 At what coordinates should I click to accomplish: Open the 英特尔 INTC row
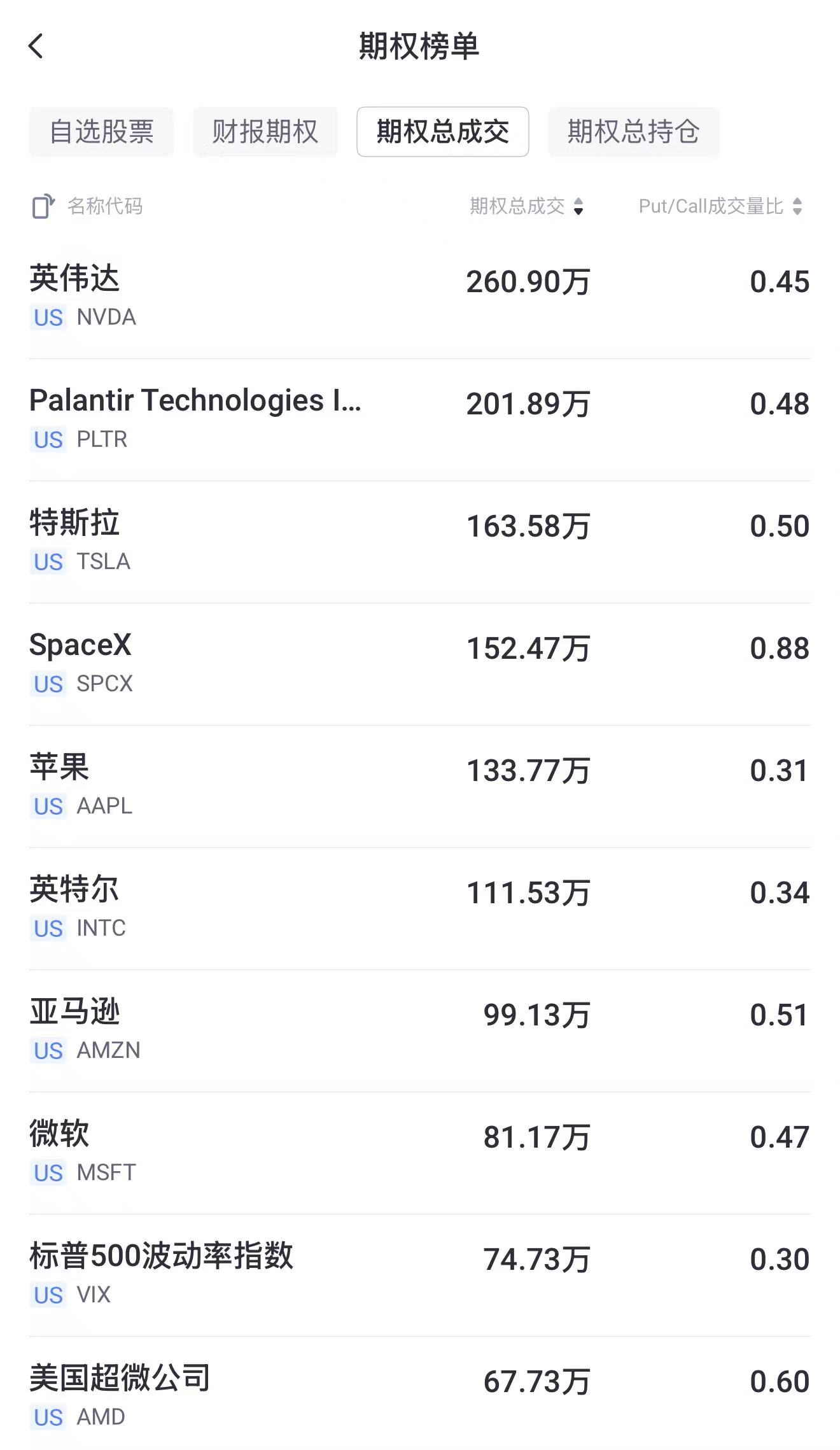click(420, 909)
